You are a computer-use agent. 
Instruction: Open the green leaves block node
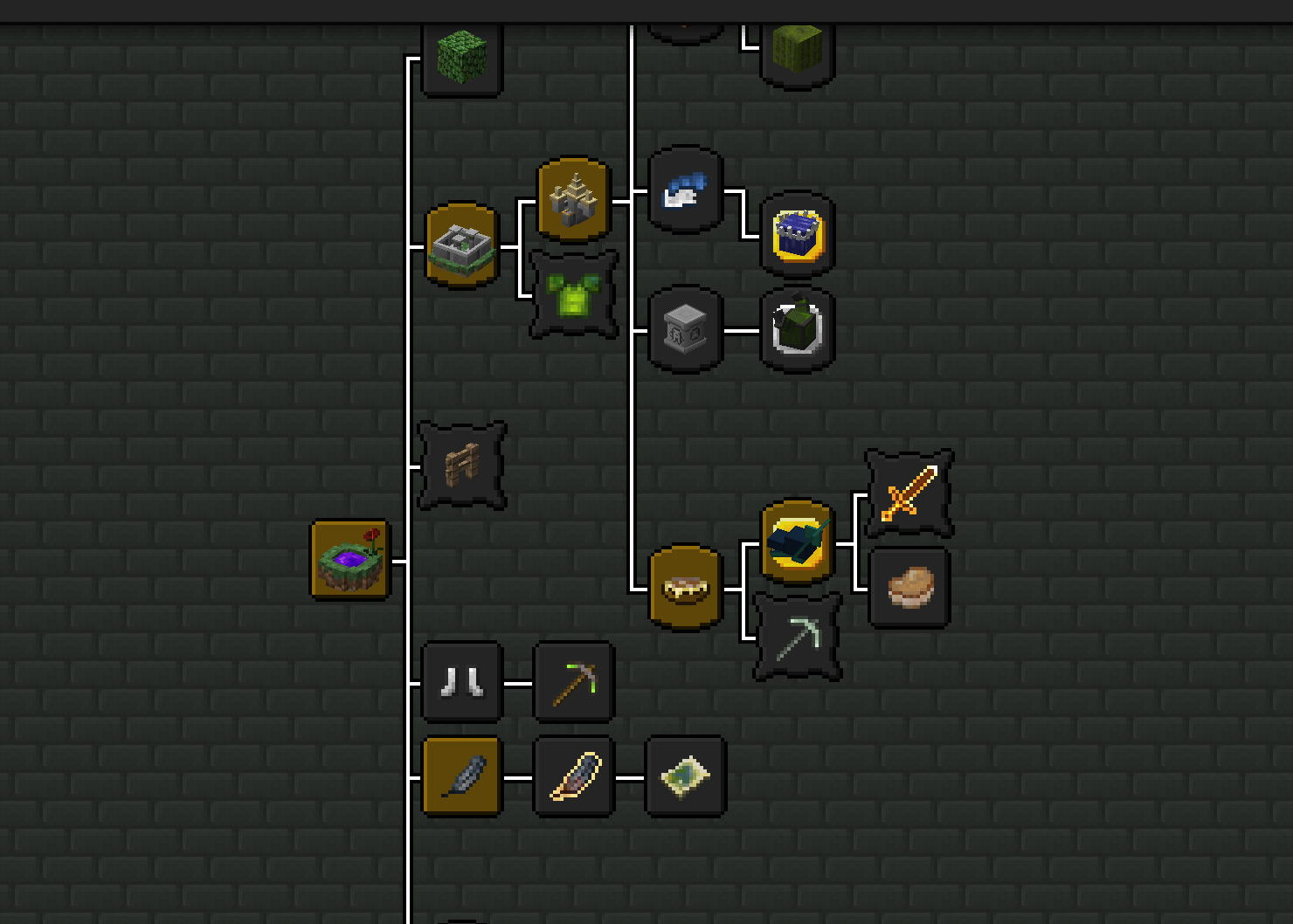pyautogui.click(x=461, y=57)
